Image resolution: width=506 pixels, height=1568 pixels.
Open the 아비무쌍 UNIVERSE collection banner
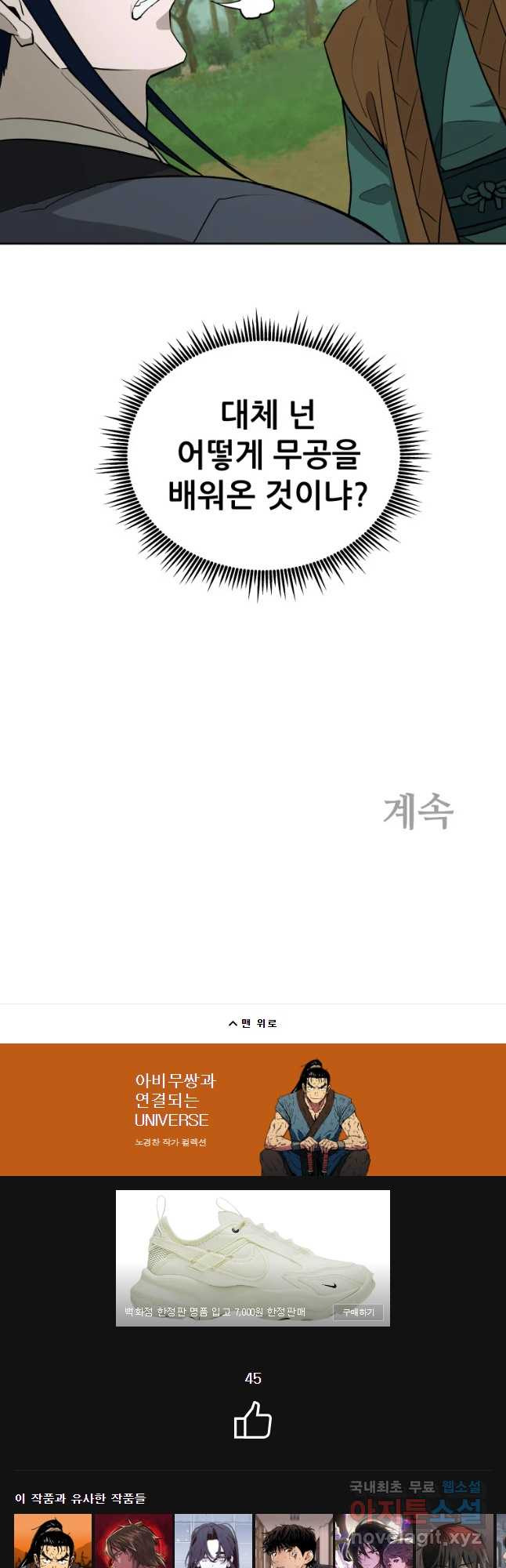click(x=252, y=1109)
